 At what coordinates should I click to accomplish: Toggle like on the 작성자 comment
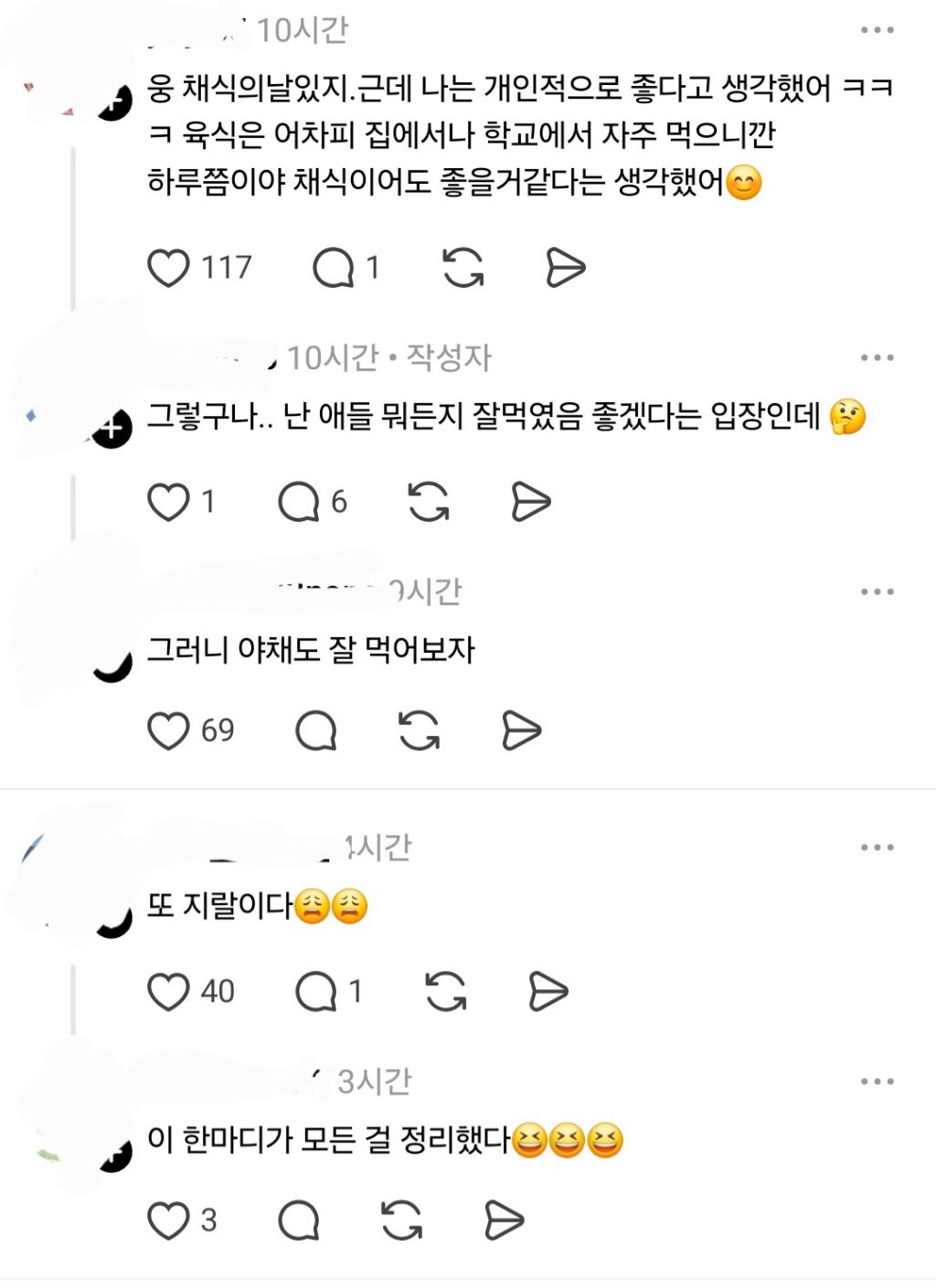[170, 500]
